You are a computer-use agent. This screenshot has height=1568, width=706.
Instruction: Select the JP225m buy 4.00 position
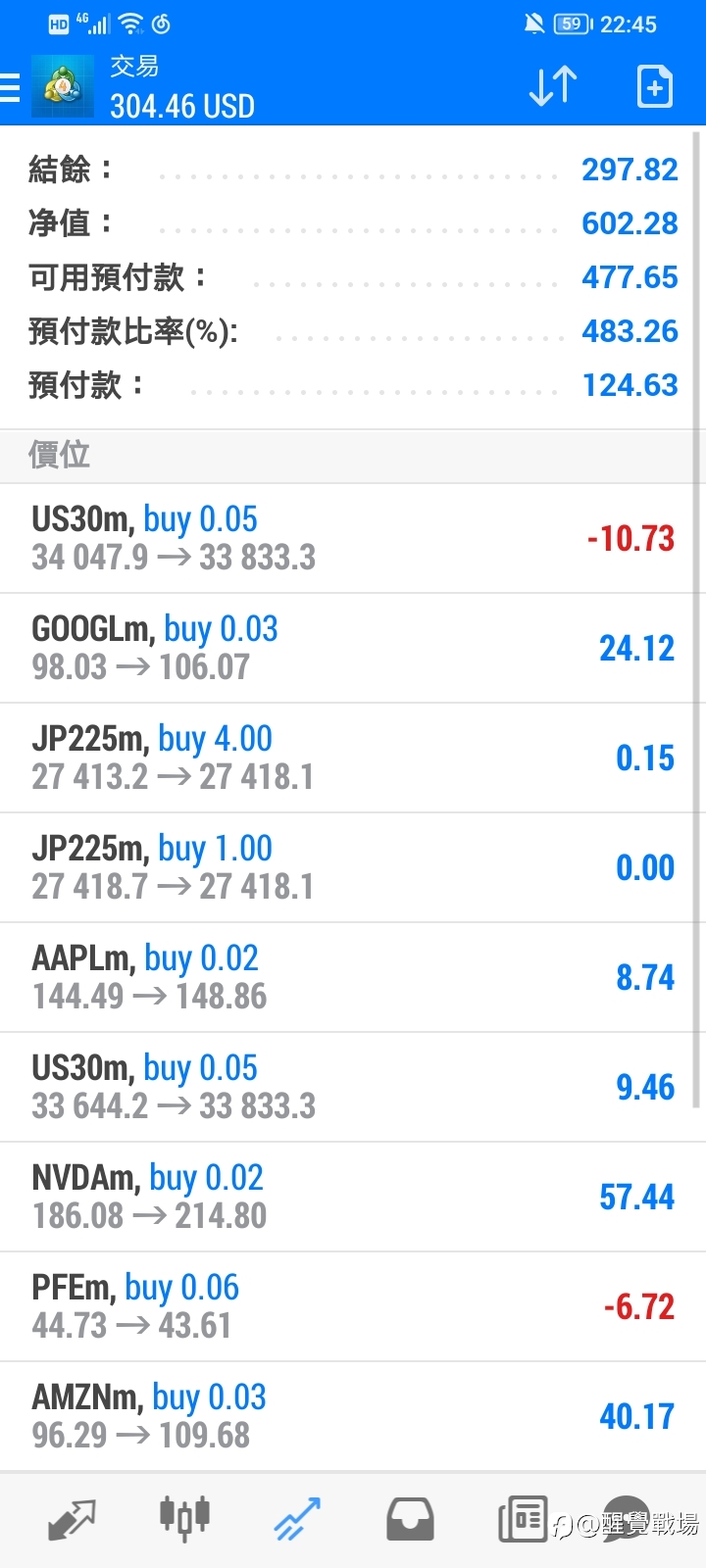coord(353,758)
